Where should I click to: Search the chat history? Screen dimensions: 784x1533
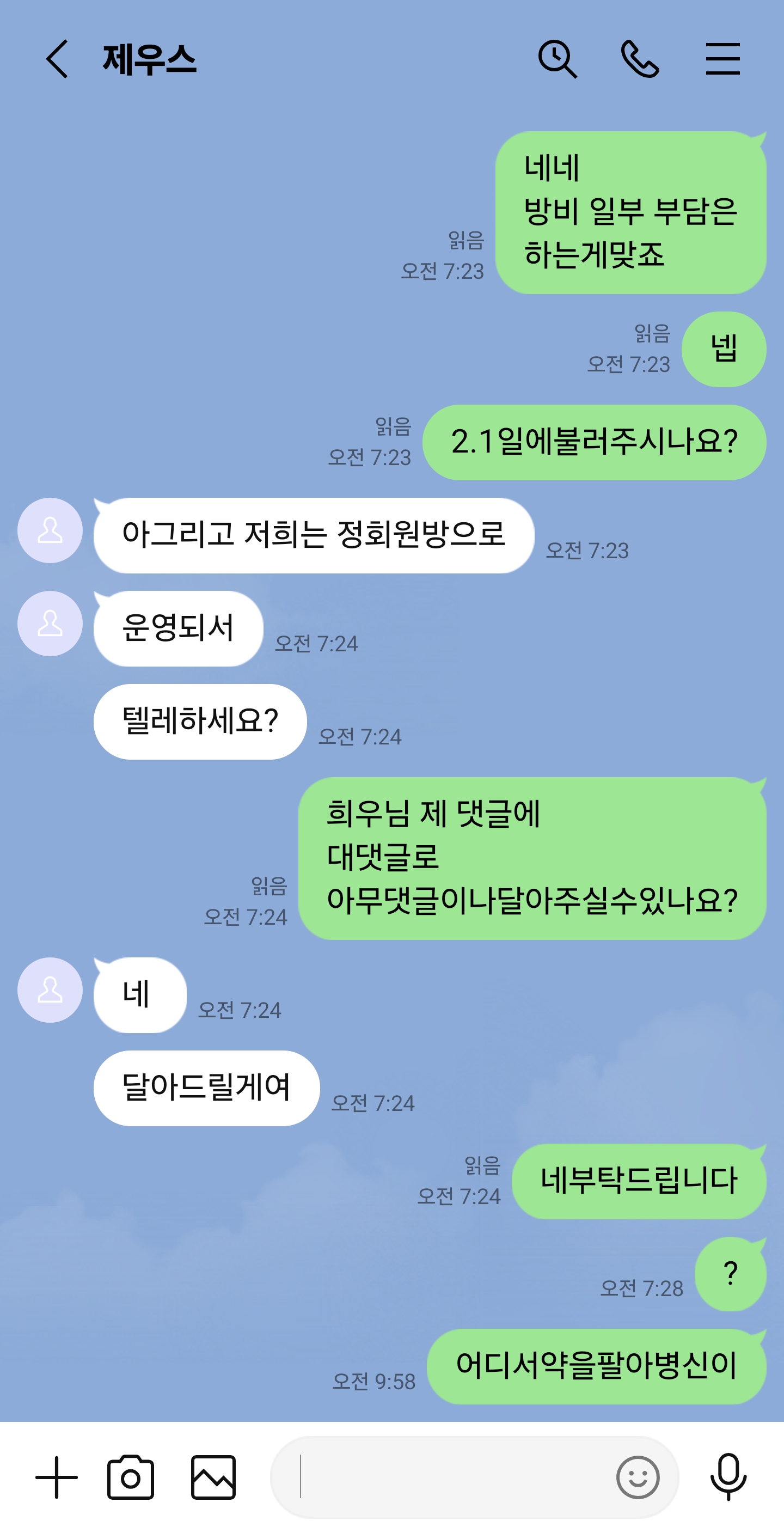pos(558,59)
